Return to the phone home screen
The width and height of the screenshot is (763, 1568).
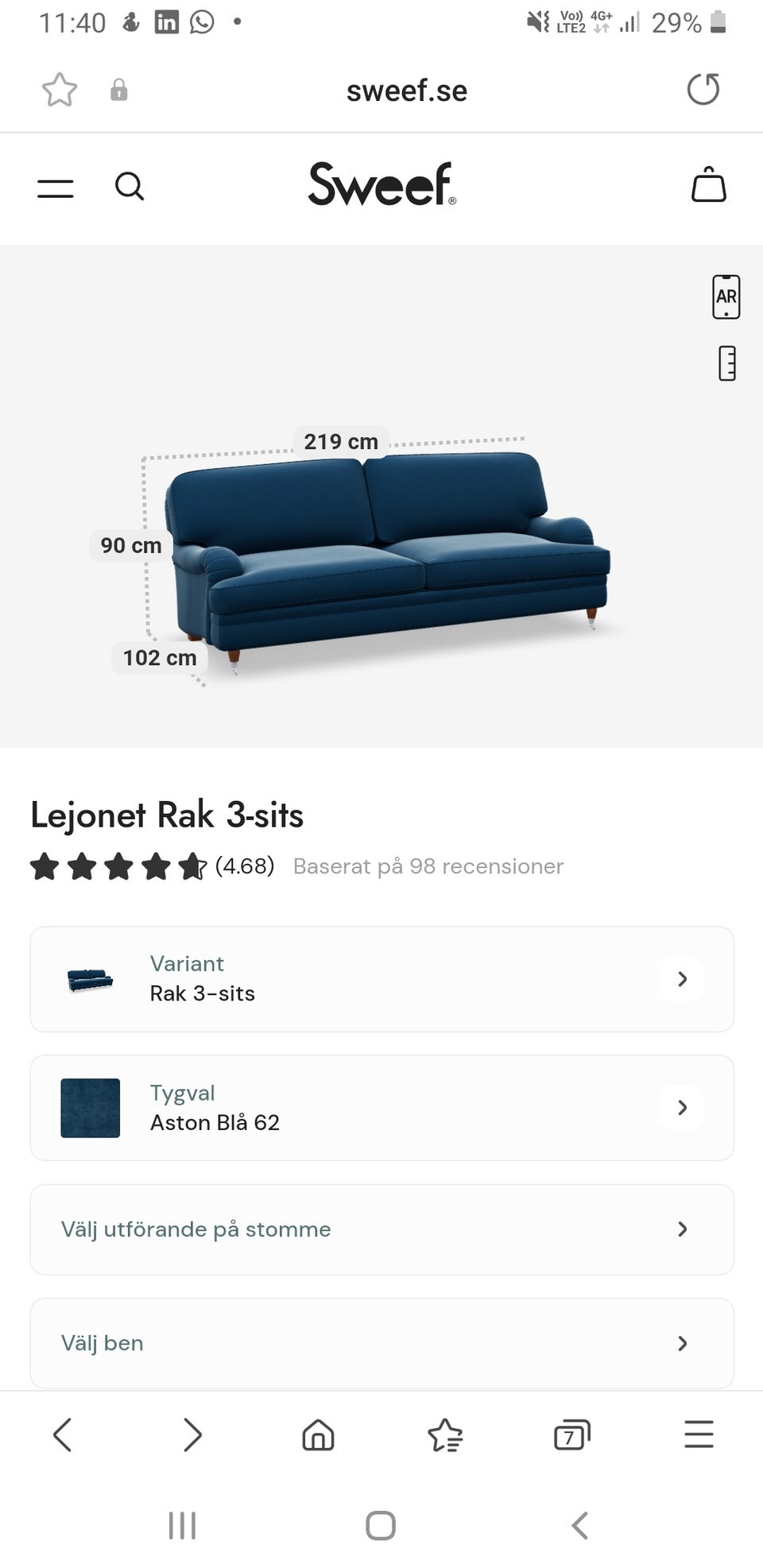[381, 1526]
